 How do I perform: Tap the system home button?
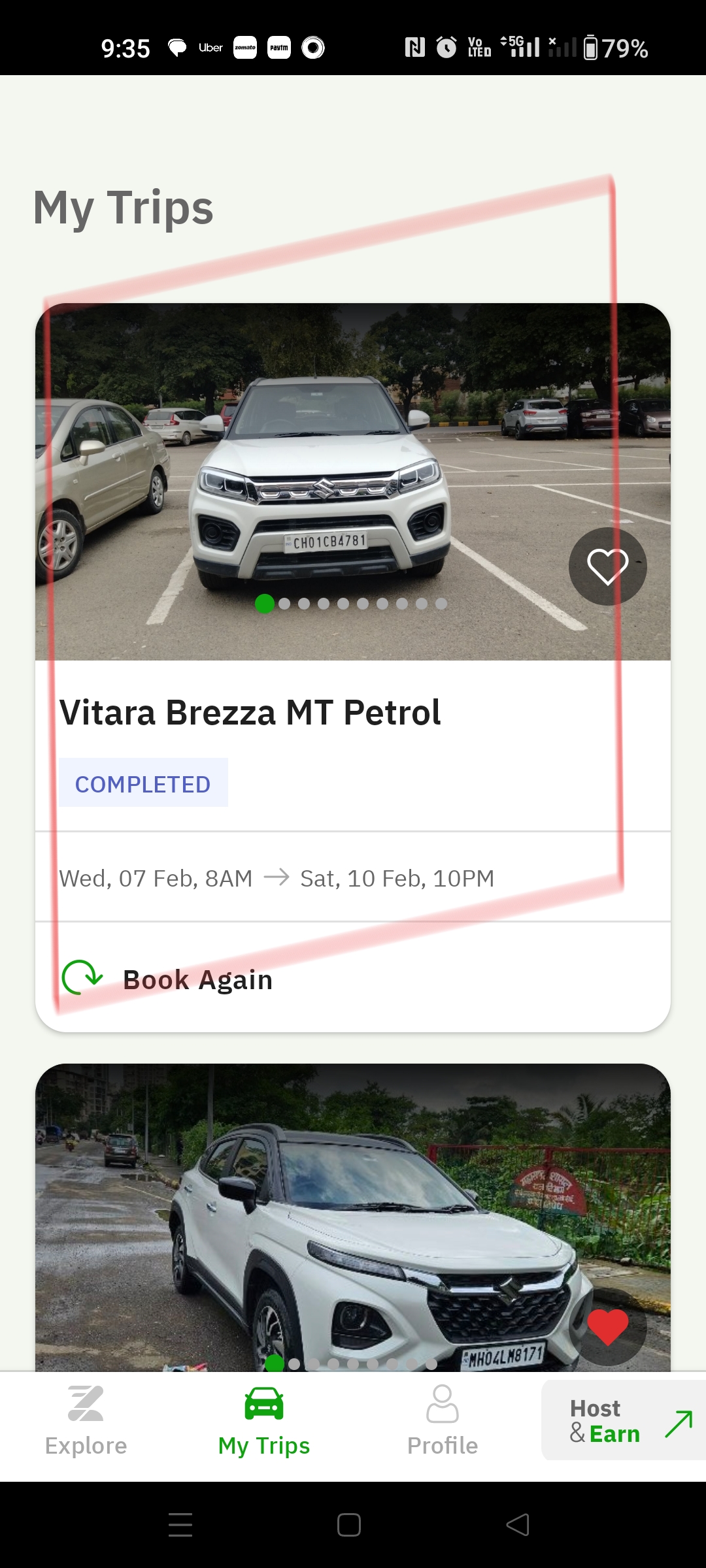click(x=349, y=1525)
